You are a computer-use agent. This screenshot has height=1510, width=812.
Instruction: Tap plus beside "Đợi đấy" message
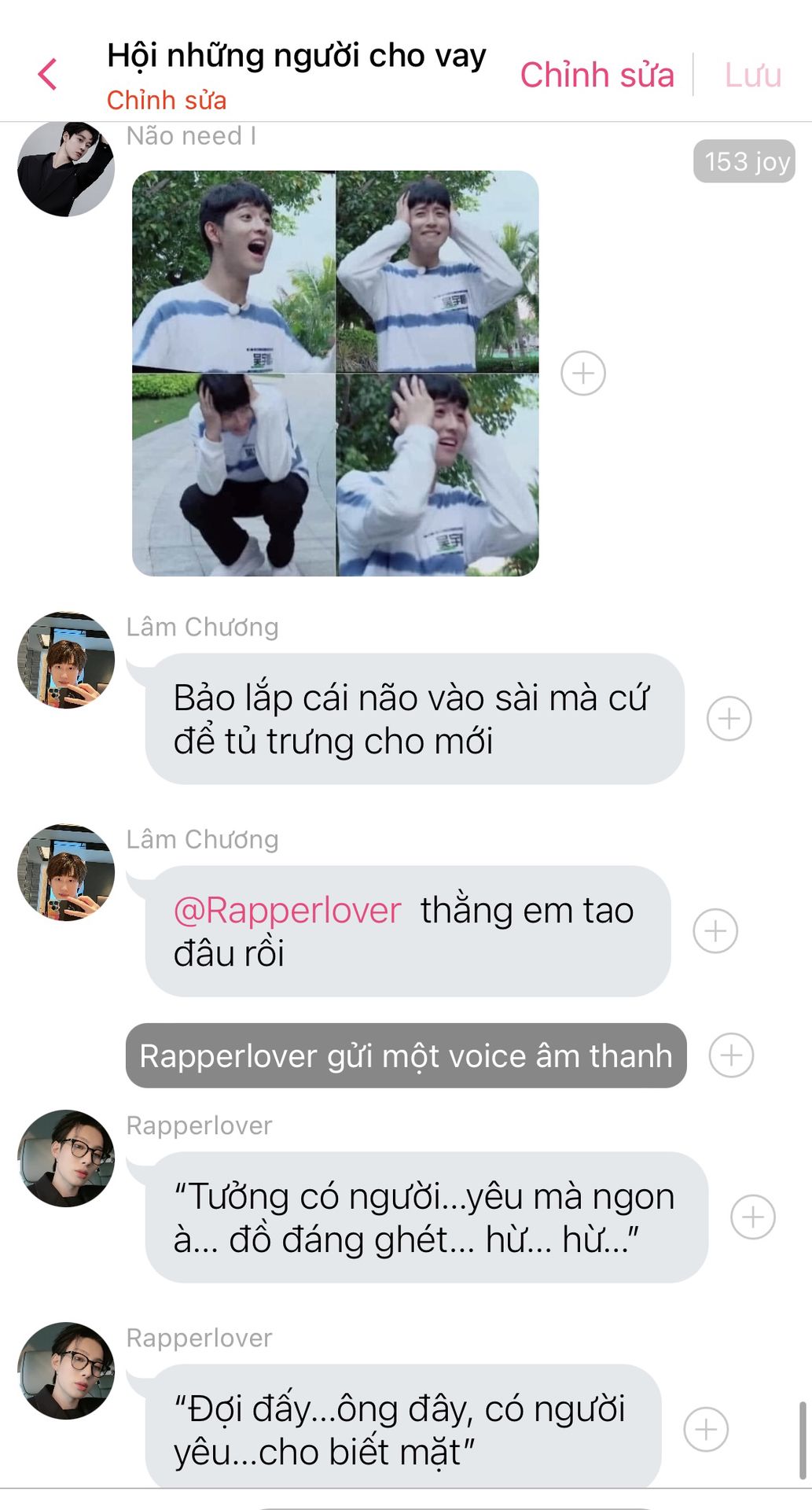click(706, 1429)
